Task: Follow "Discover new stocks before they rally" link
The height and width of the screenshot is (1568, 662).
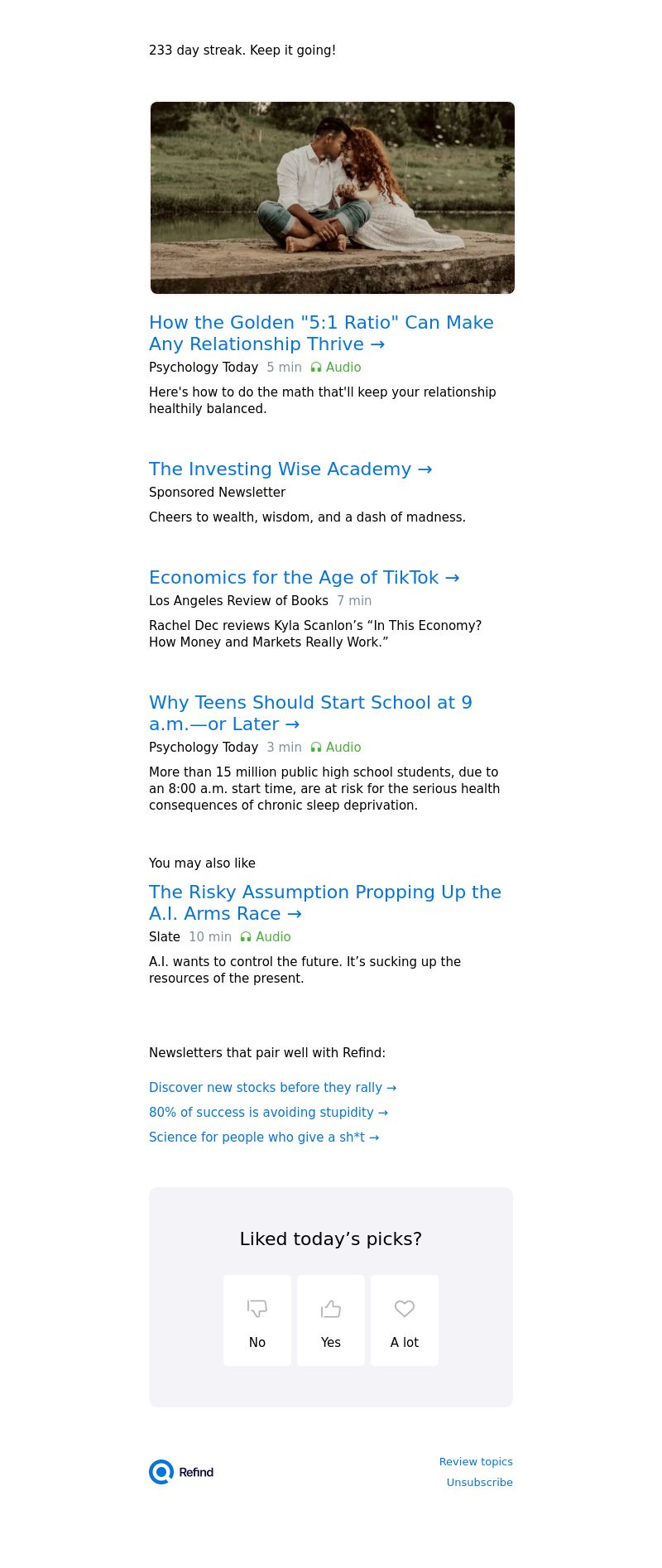Action: click(x=272, y=1088)
